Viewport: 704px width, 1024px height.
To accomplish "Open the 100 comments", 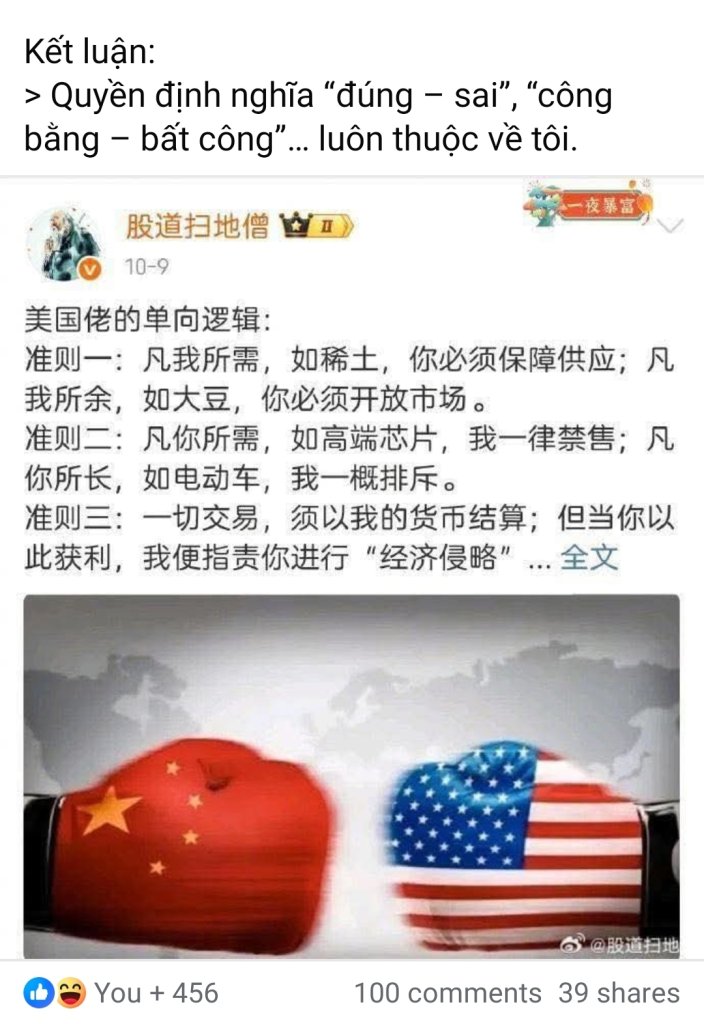I will [447, 993].
